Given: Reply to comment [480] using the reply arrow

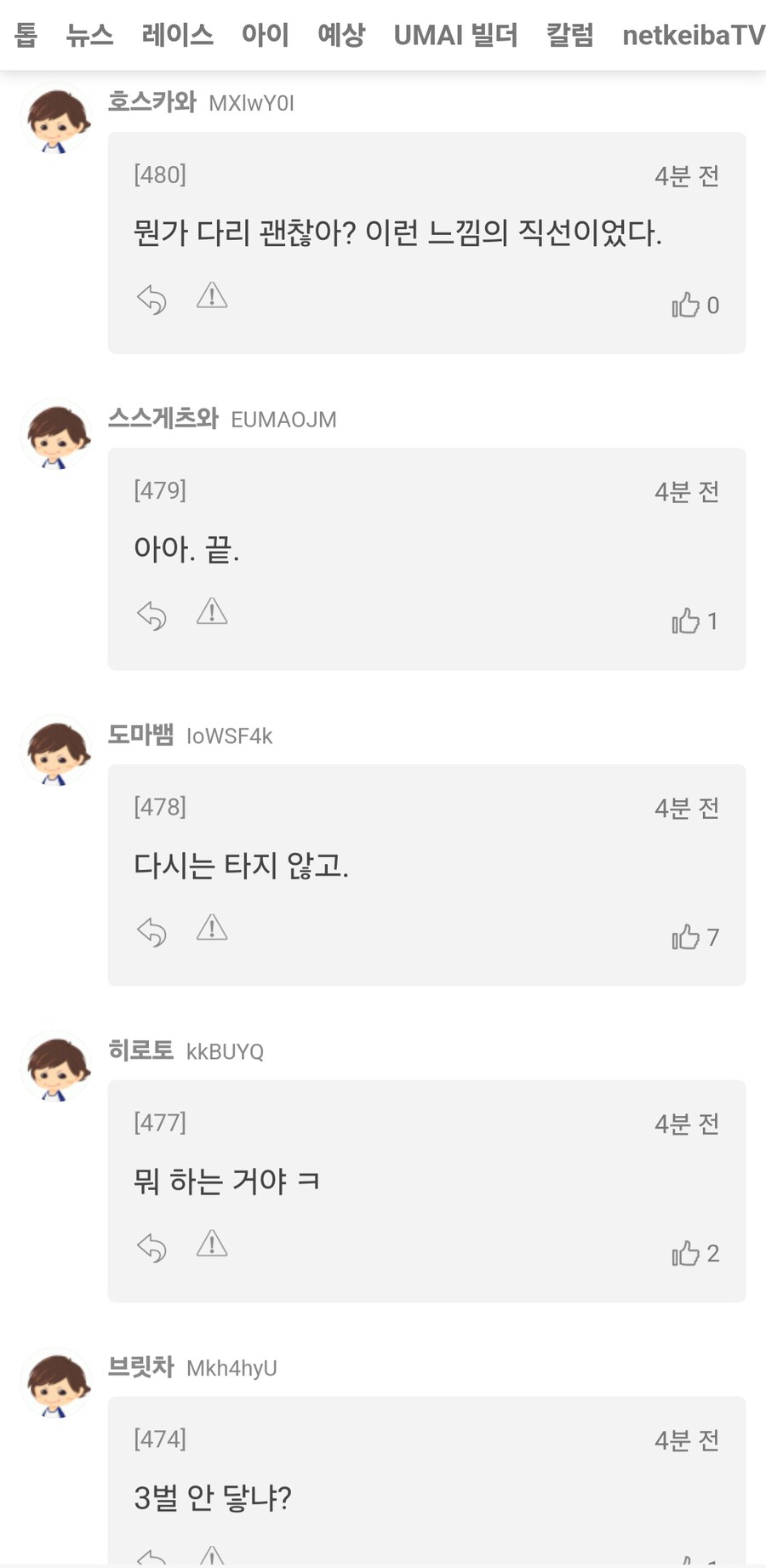Looking at the screenshot, I should pos(151,300).
